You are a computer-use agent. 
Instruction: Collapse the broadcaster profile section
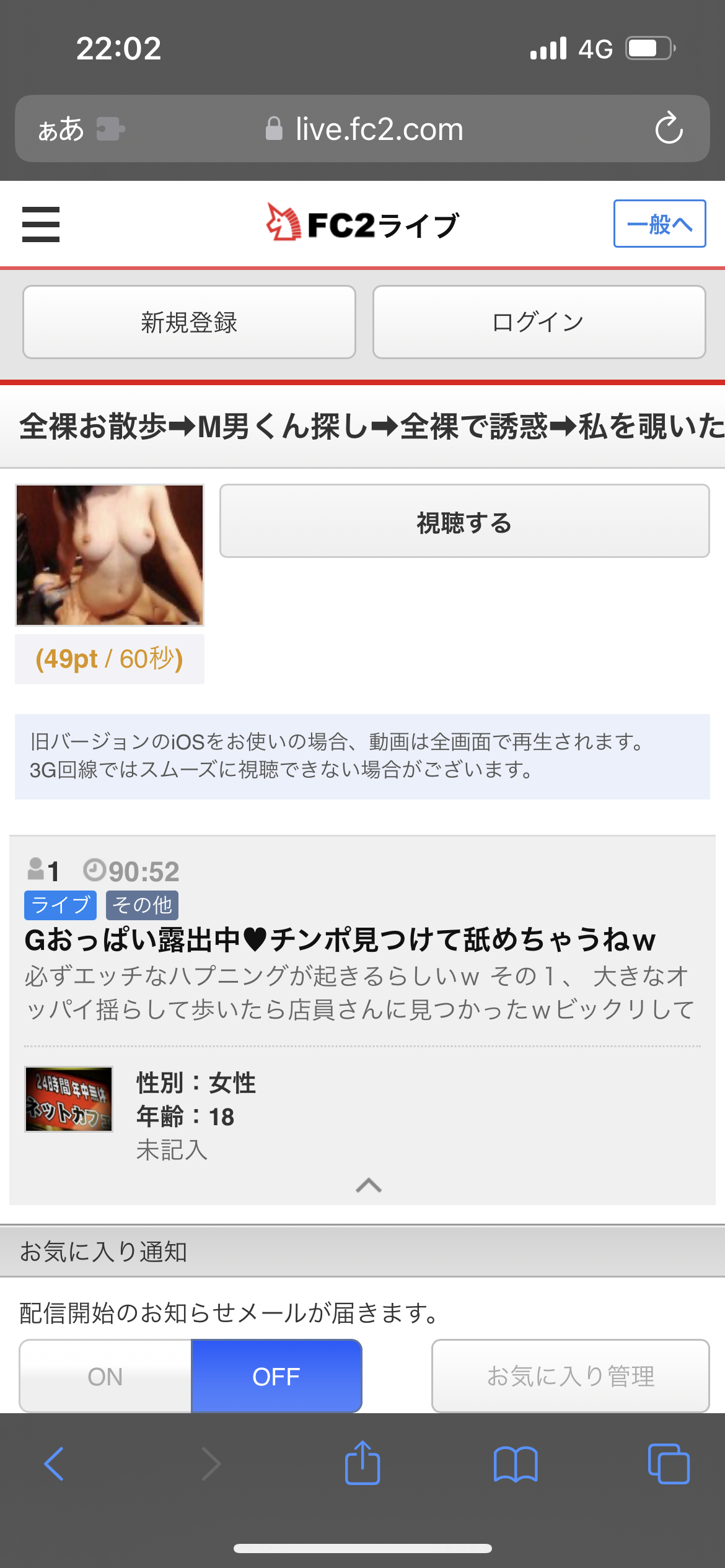pyautogui.click(x=368, y=1186)
